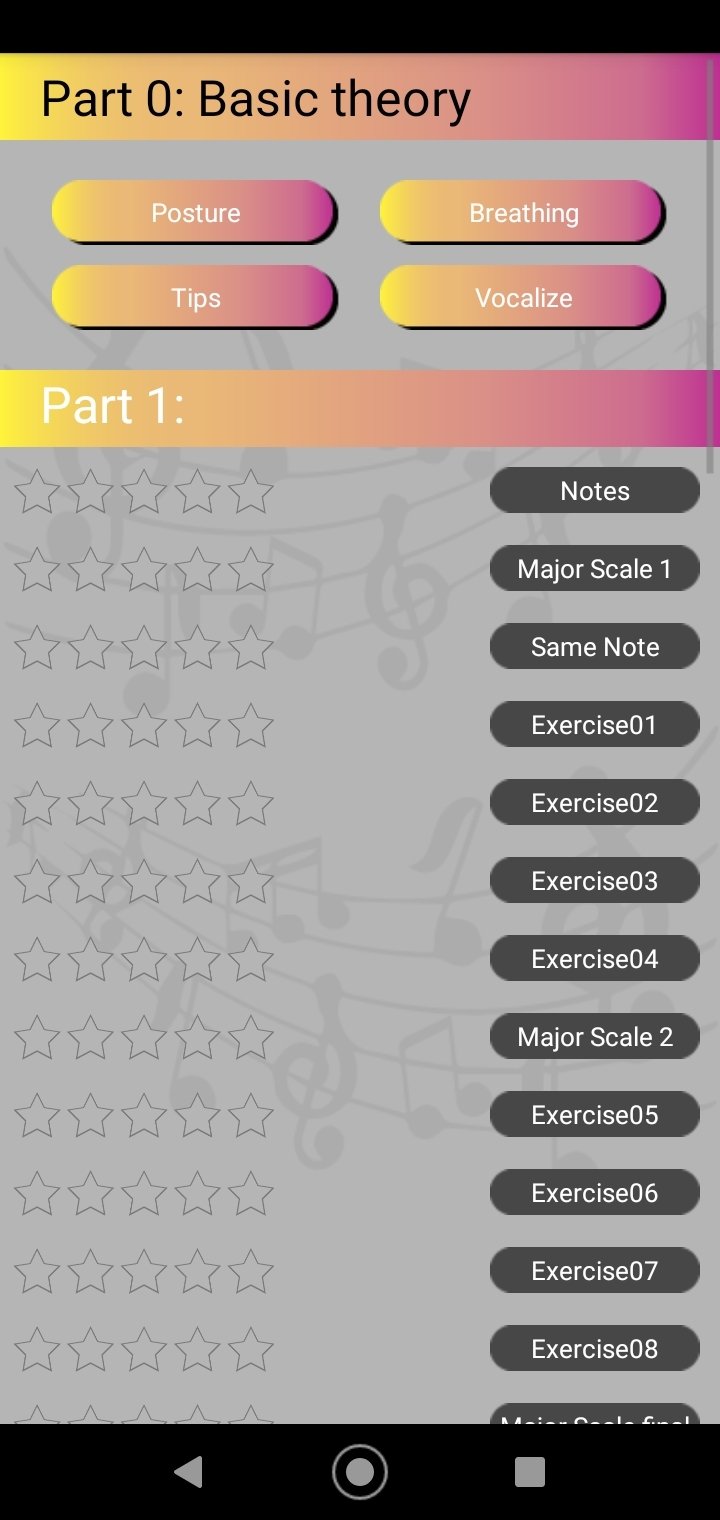The height and width of the screenshot is (1520, 720).
Task: Open Exercise04
Action: pos(595,958)
